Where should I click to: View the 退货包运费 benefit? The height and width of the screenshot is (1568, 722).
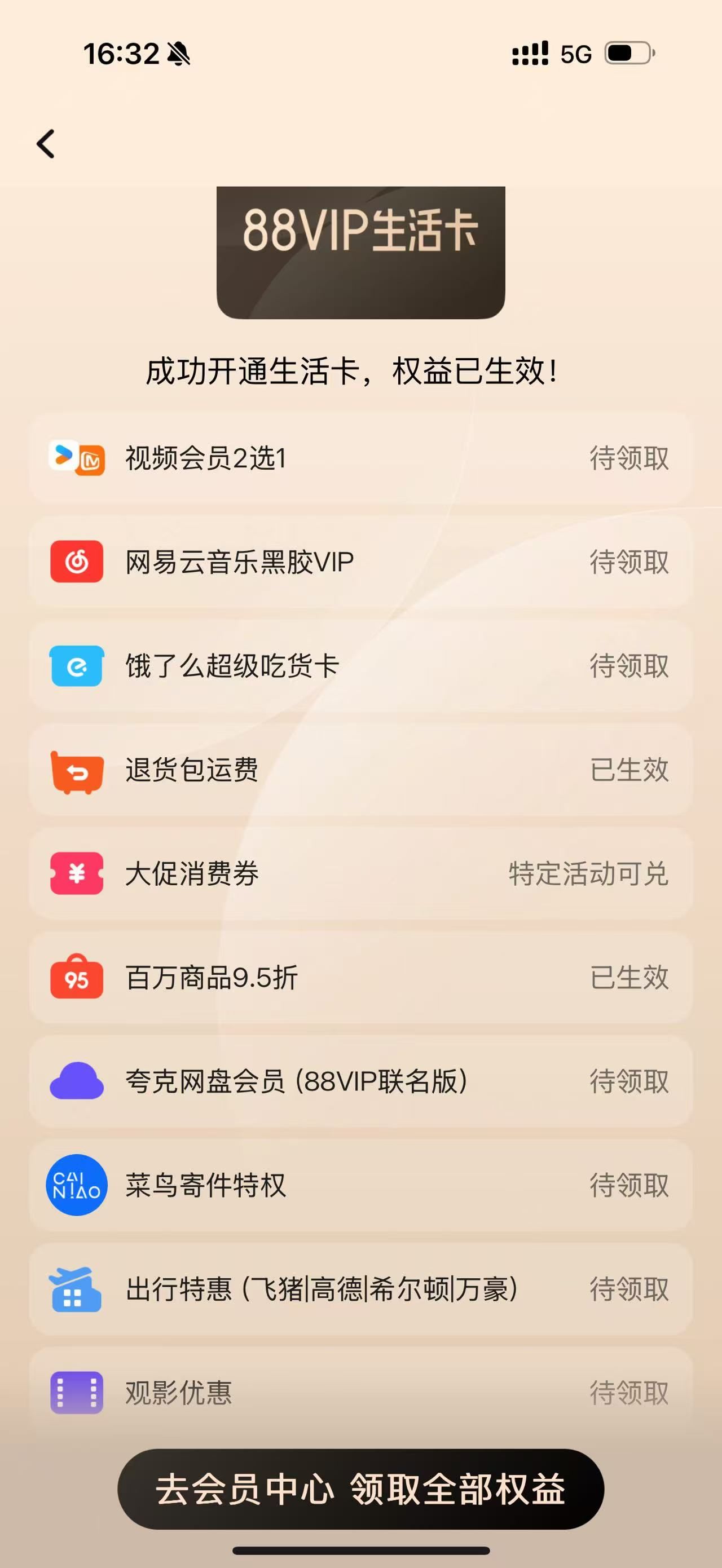coord(361,770)
